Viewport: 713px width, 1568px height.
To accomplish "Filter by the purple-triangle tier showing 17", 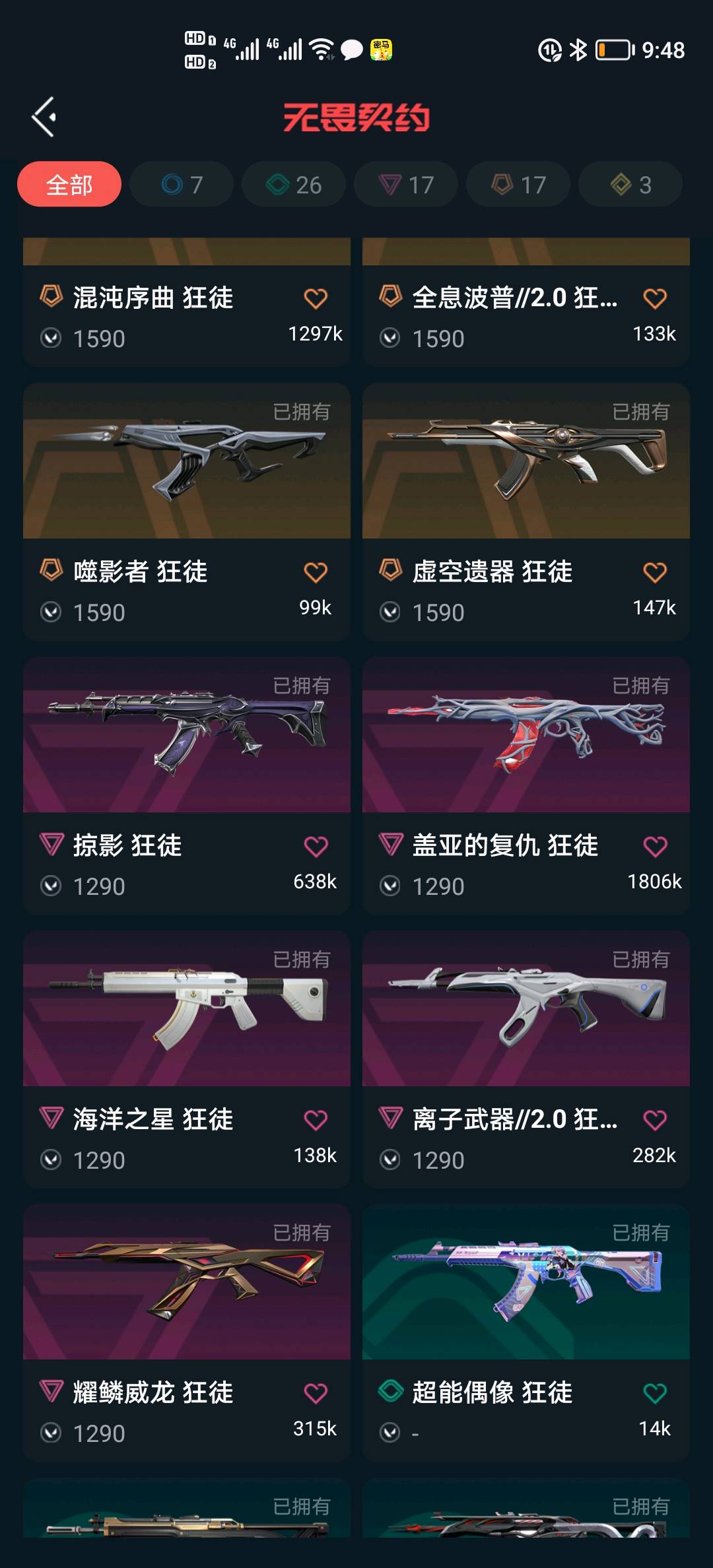I will coord(406,184).
